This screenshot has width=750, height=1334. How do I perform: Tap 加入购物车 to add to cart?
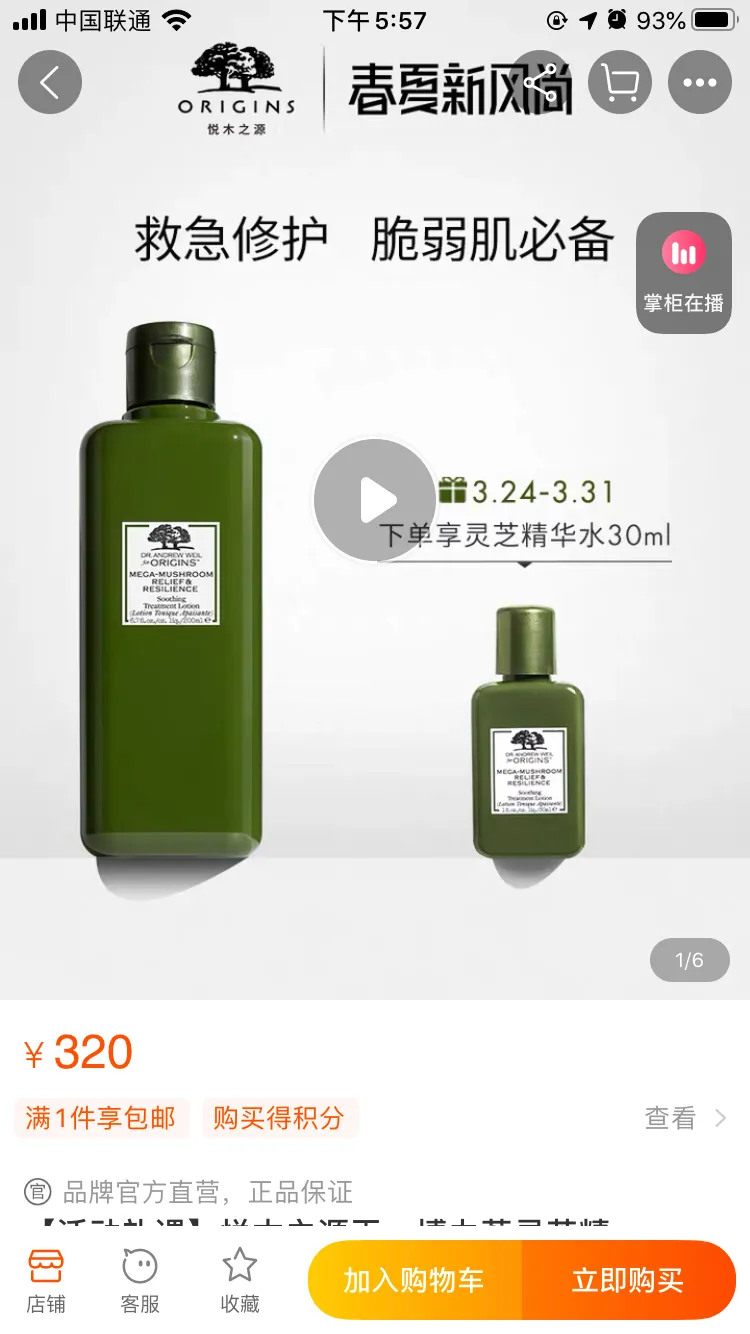pos(415,1280)
